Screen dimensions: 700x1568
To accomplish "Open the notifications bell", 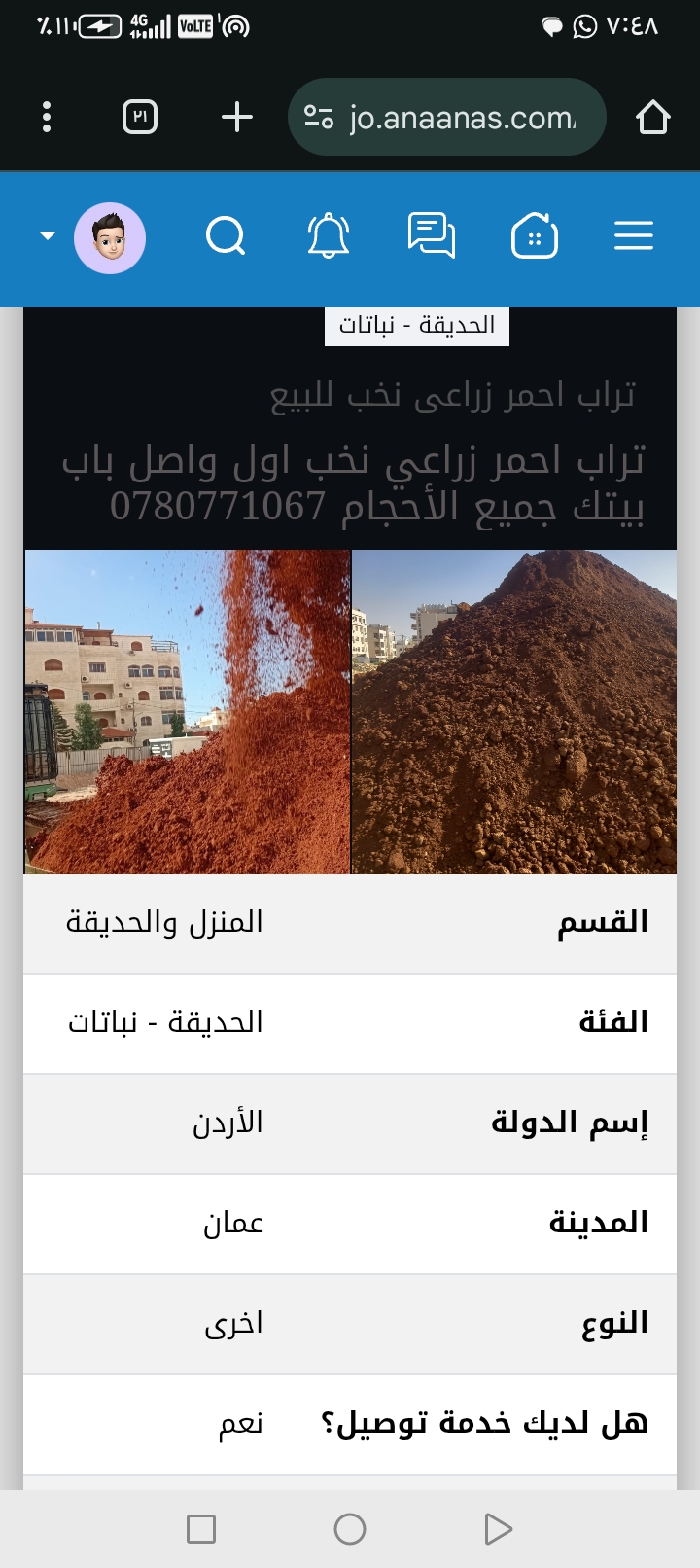I will [x=329, y=236].
